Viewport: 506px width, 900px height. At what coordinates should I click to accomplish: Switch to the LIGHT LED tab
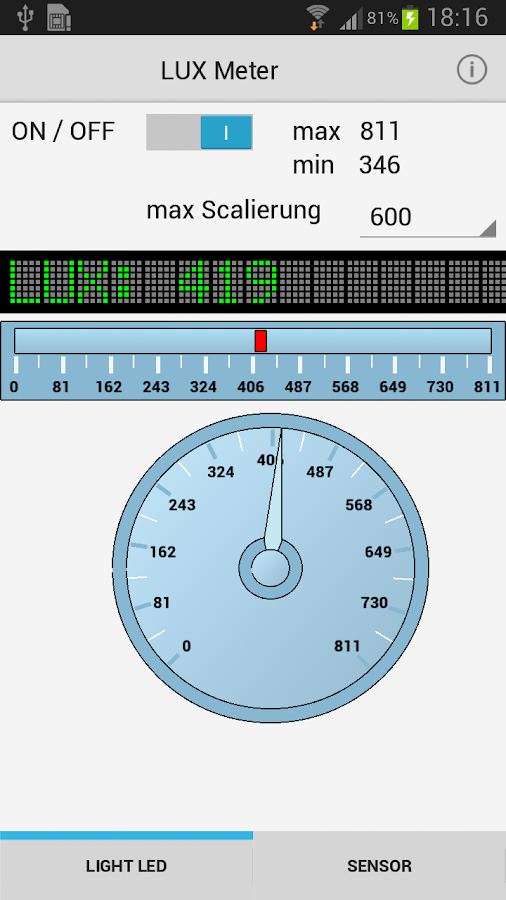126,866
